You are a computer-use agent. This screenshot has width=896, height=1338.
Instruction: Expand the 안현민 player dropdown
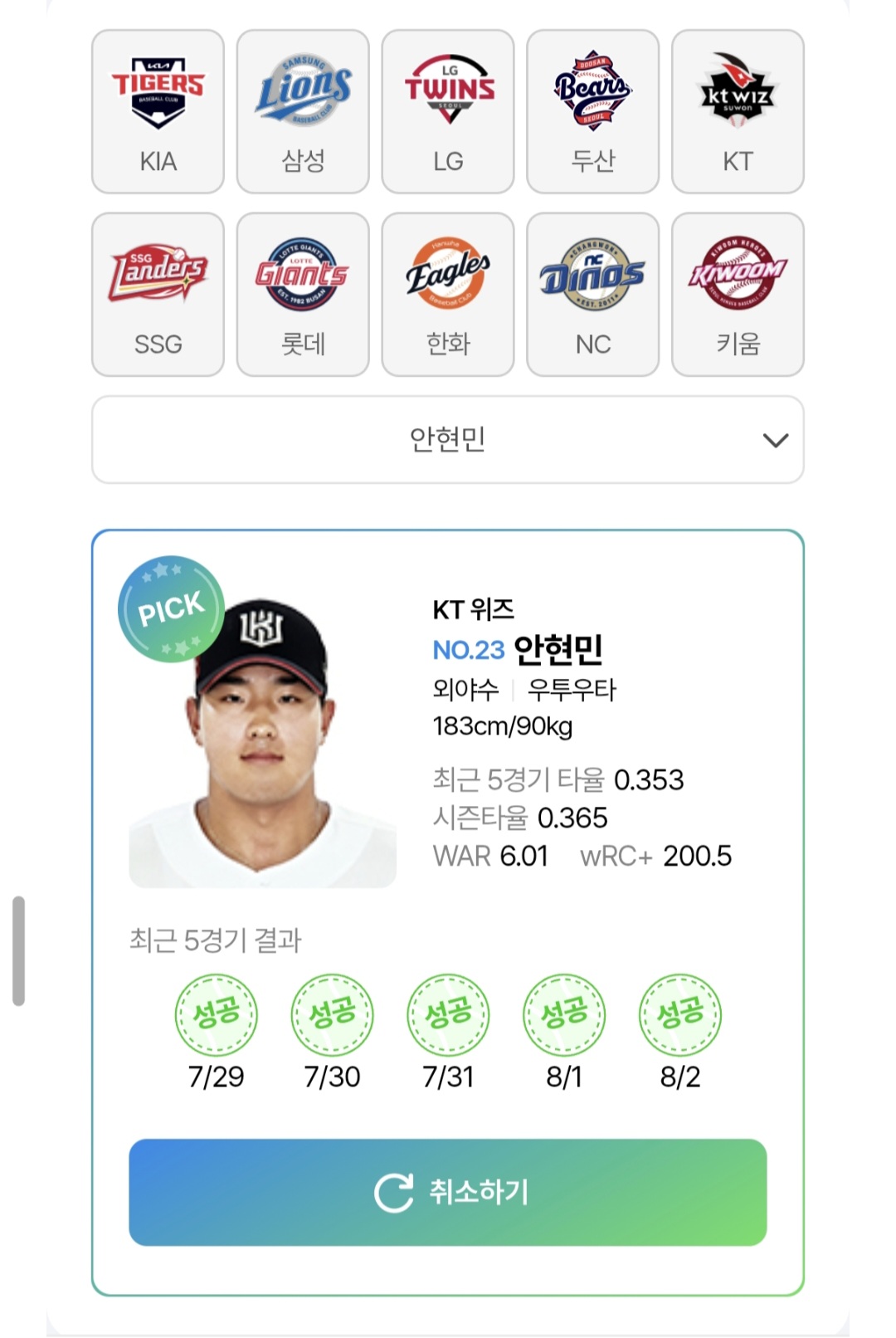click(448, 440)
